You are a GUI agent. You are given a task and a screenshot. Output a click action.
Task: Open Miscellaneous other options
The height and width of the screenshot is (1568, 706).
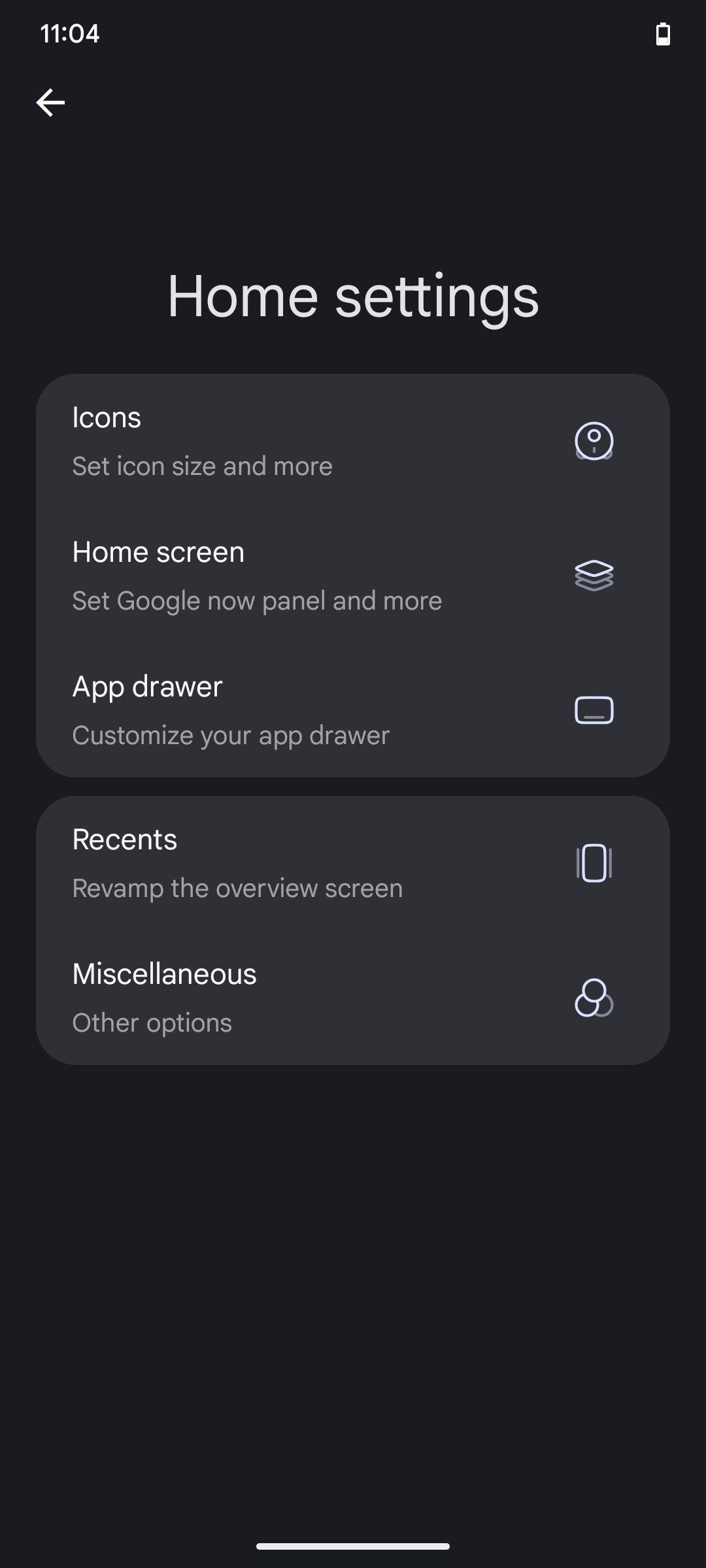coord(353,998)
